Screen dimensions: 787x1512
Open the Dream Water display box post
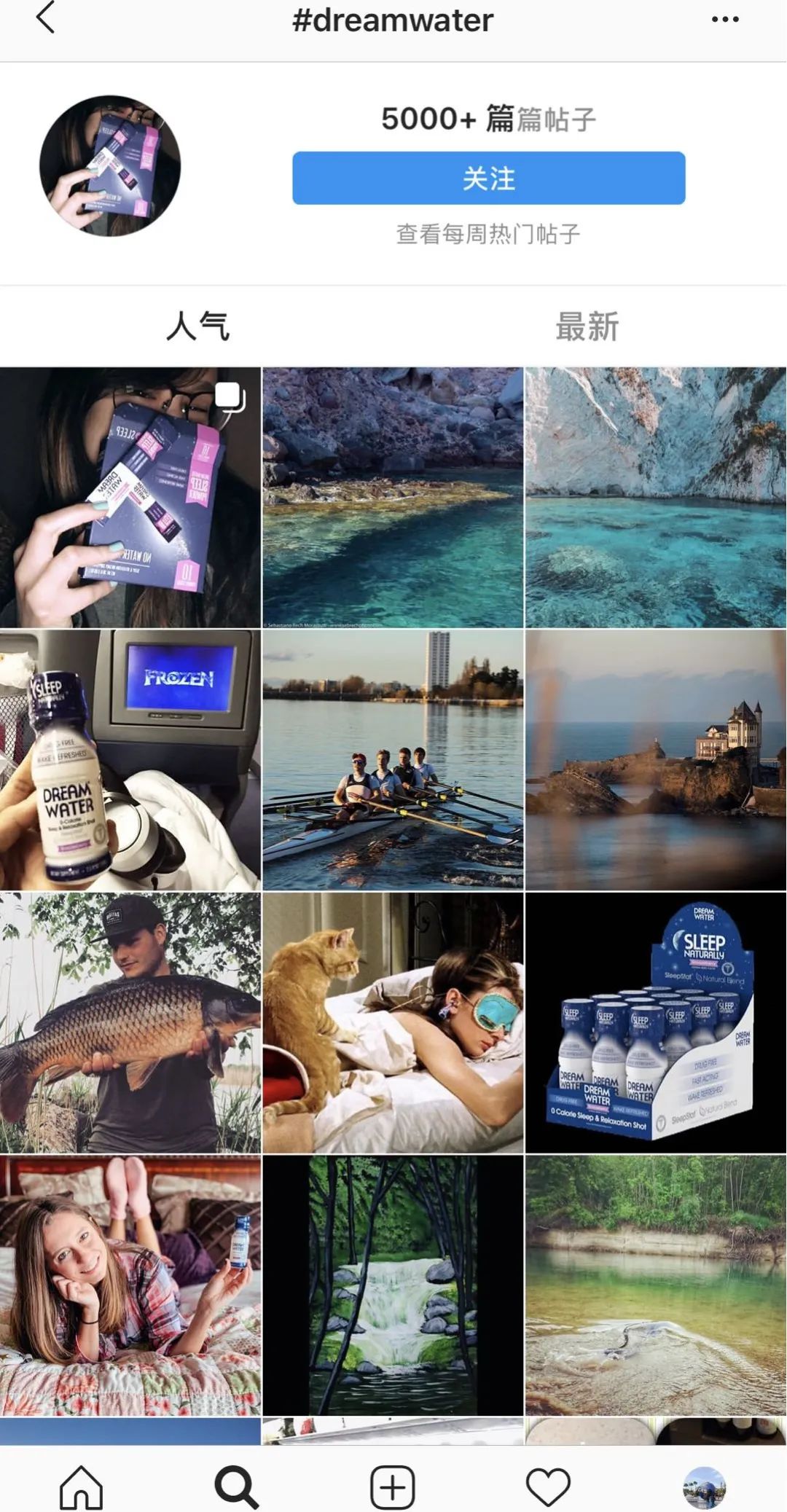pyautogui.click(x=655, y=1022)
